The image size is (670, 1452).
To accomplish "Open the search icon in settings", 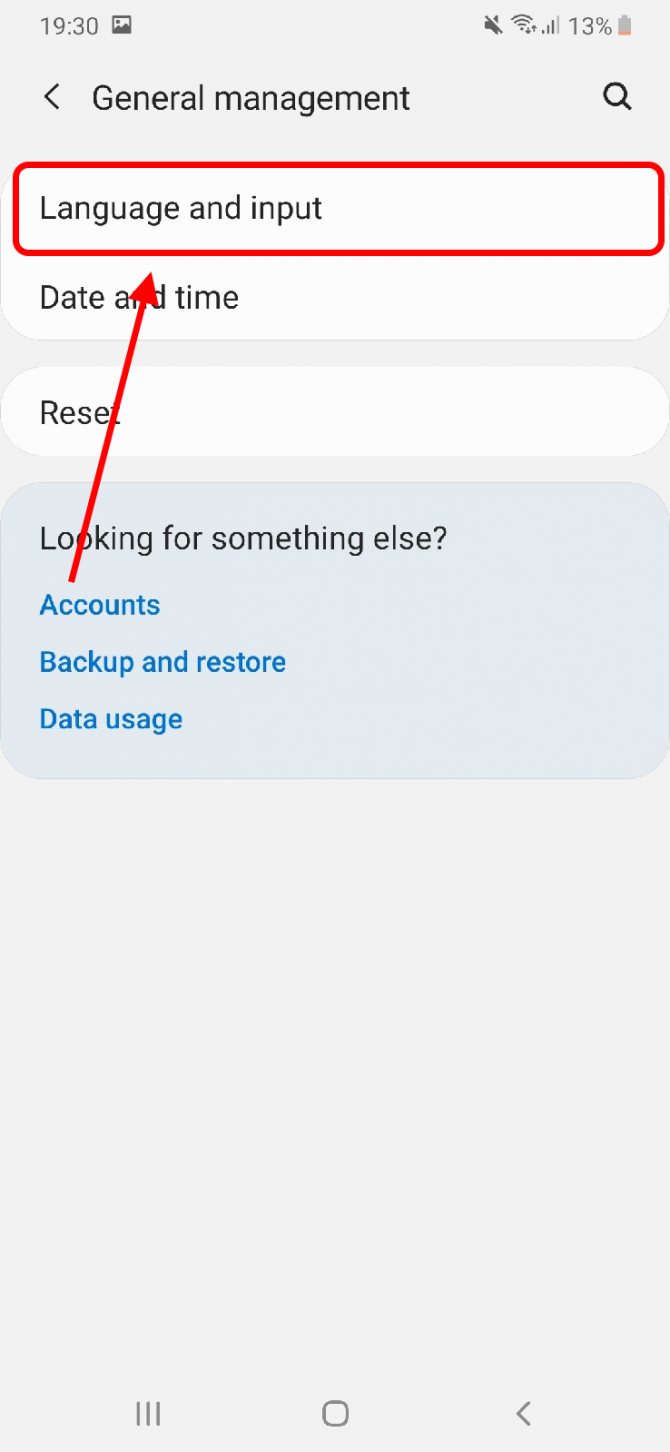I will [618, 97].
